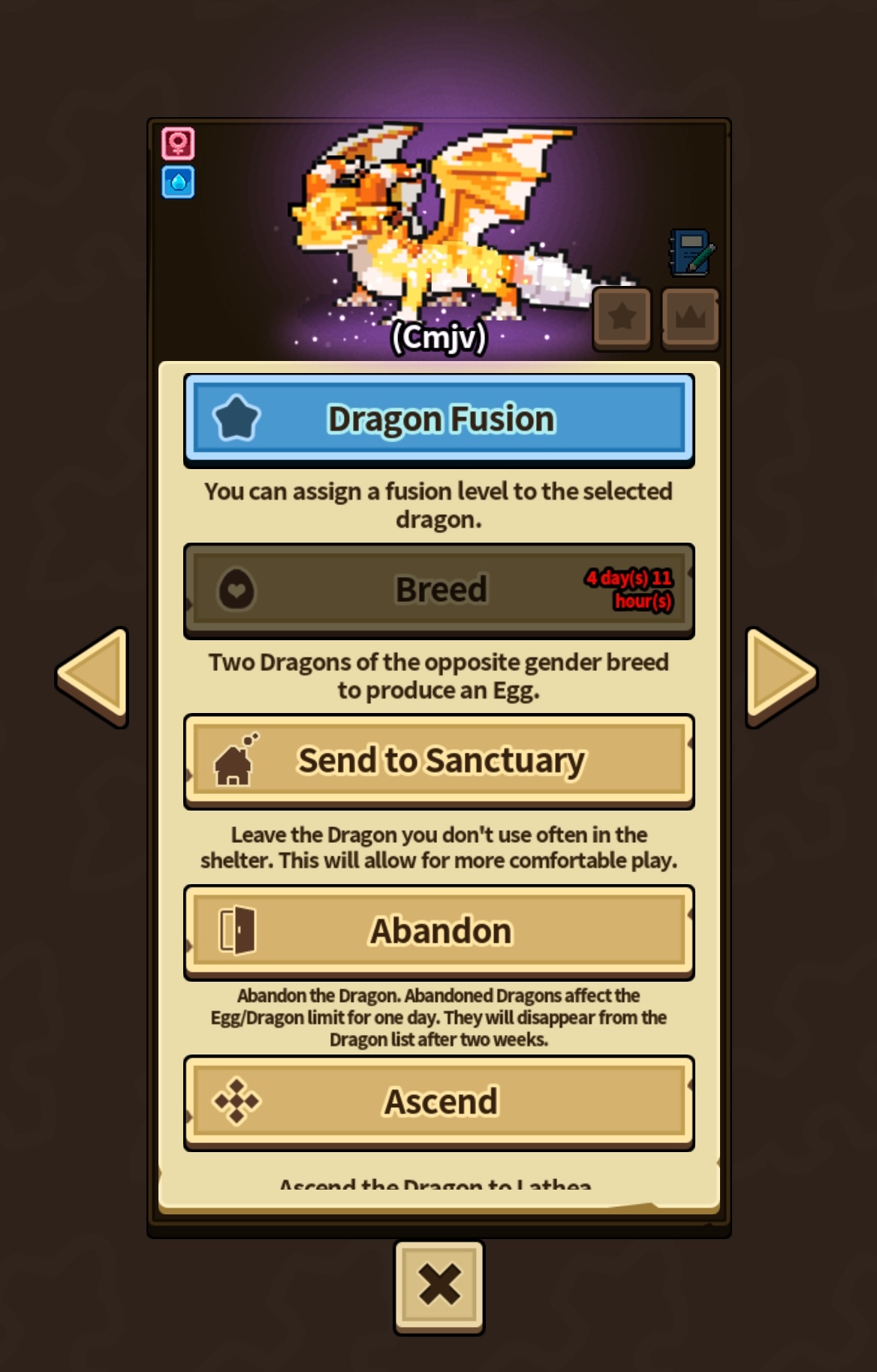Viewport: 877px width, 1372px height.
Task: Go to the previous dragon
Action: point(93,676)
